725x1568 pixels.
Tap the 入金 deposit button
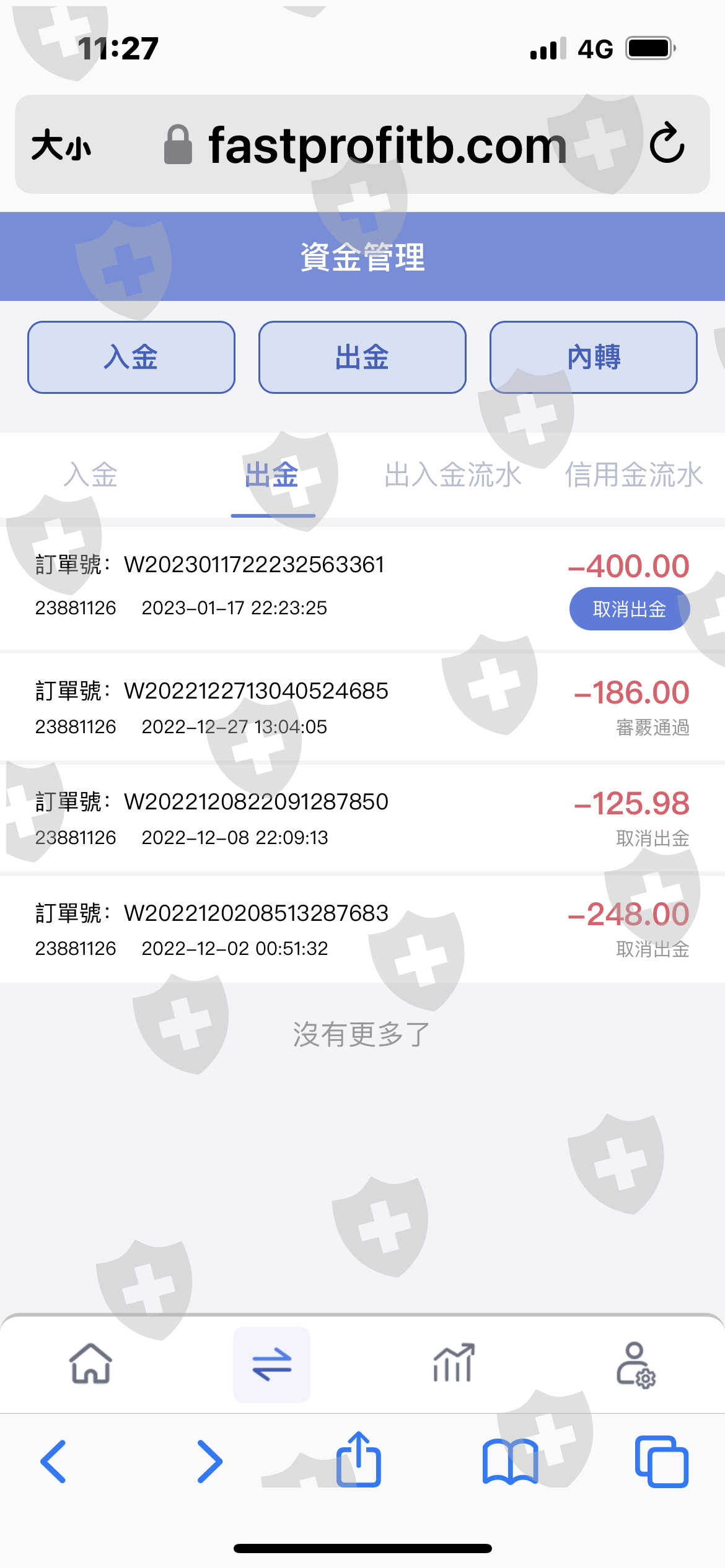tap(131, 357)
